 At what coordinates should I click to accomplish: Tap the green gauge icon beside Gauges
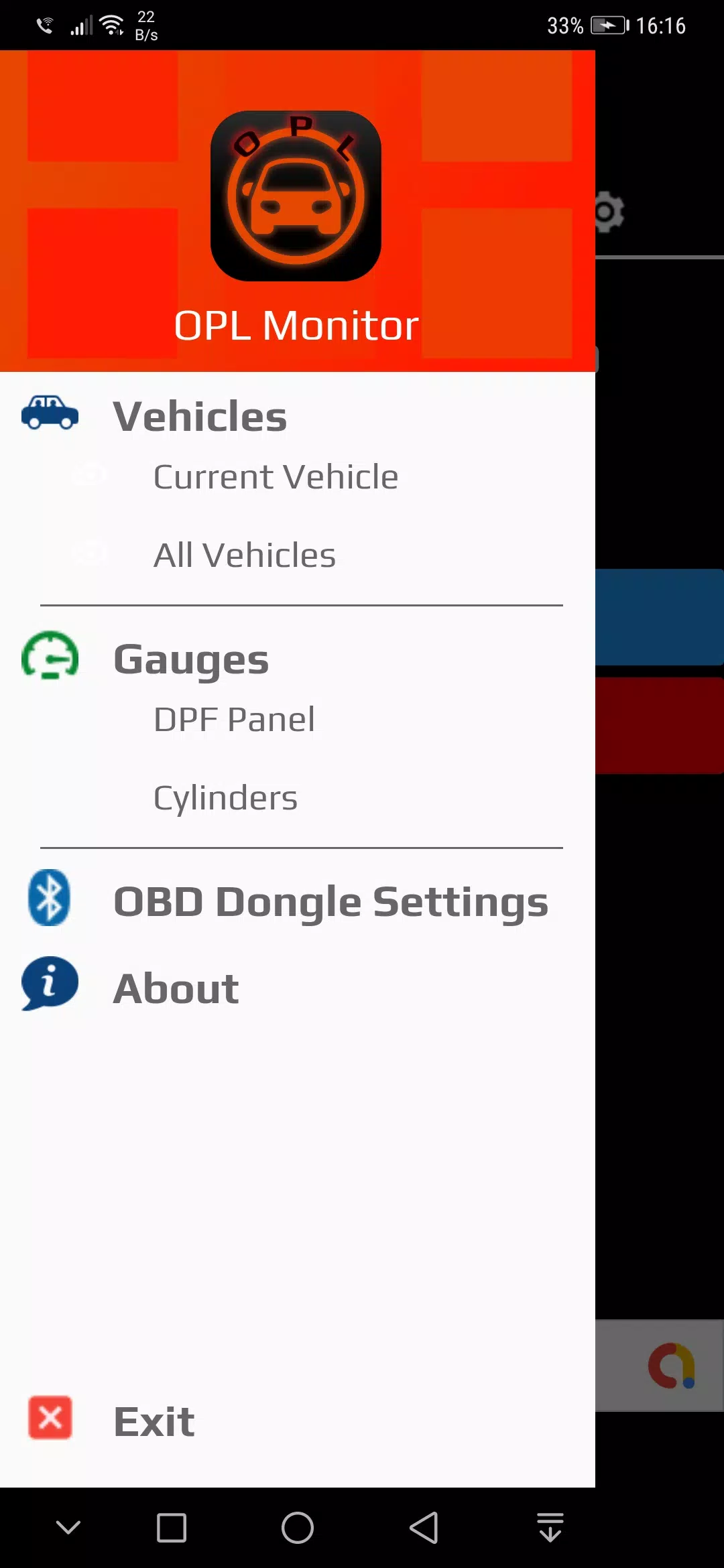click(x=50, y=658)
